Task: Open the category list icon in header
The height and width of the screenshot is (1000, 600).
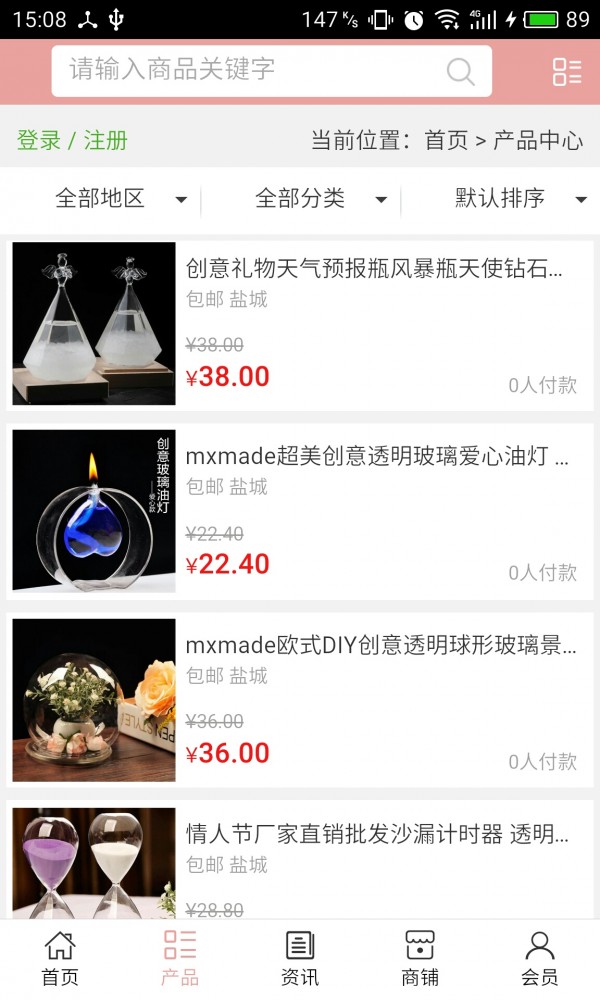Action: 567,71
